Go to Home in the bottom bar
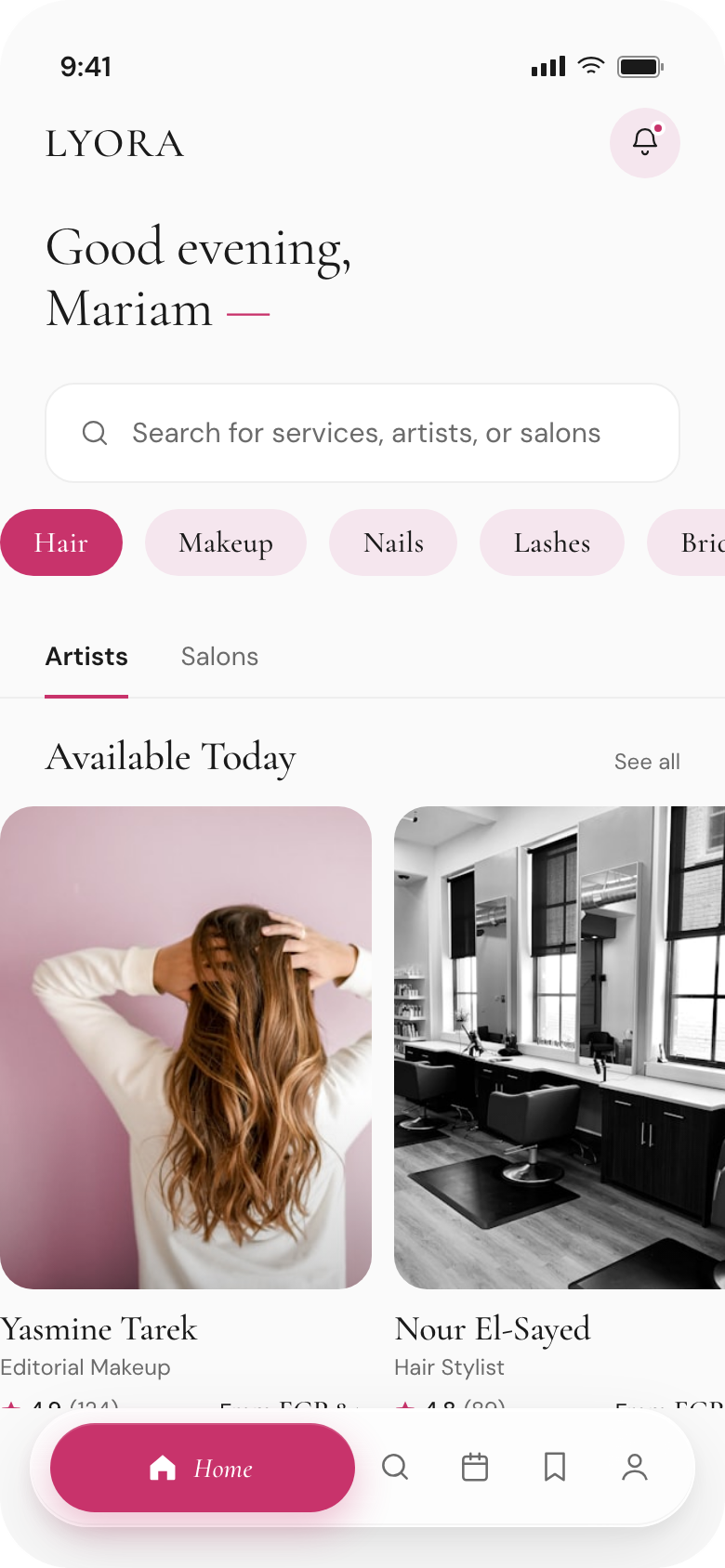 [x=203, y=1468]
